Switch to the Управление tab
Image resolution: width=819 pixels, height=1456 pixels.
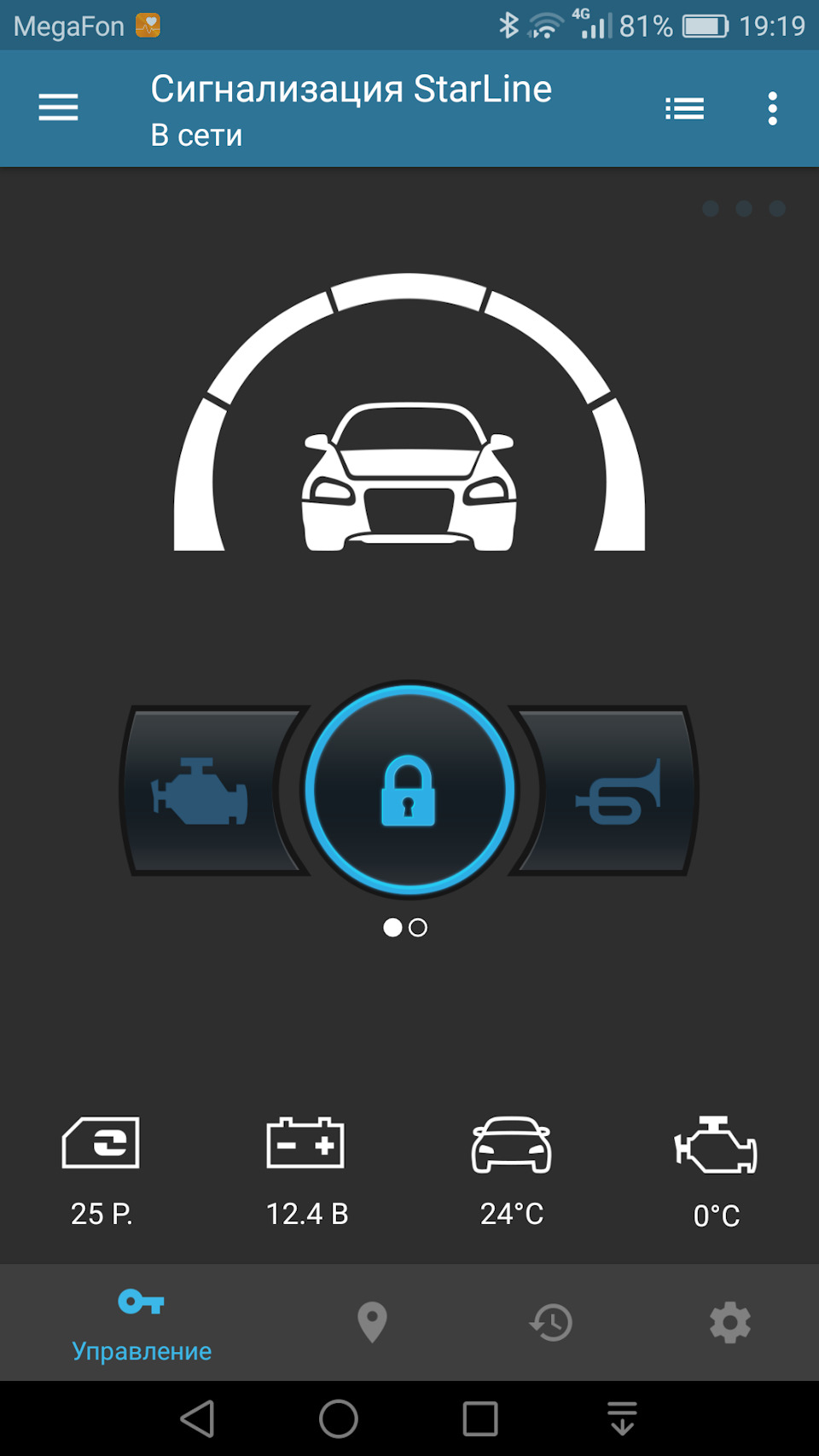142,1322
